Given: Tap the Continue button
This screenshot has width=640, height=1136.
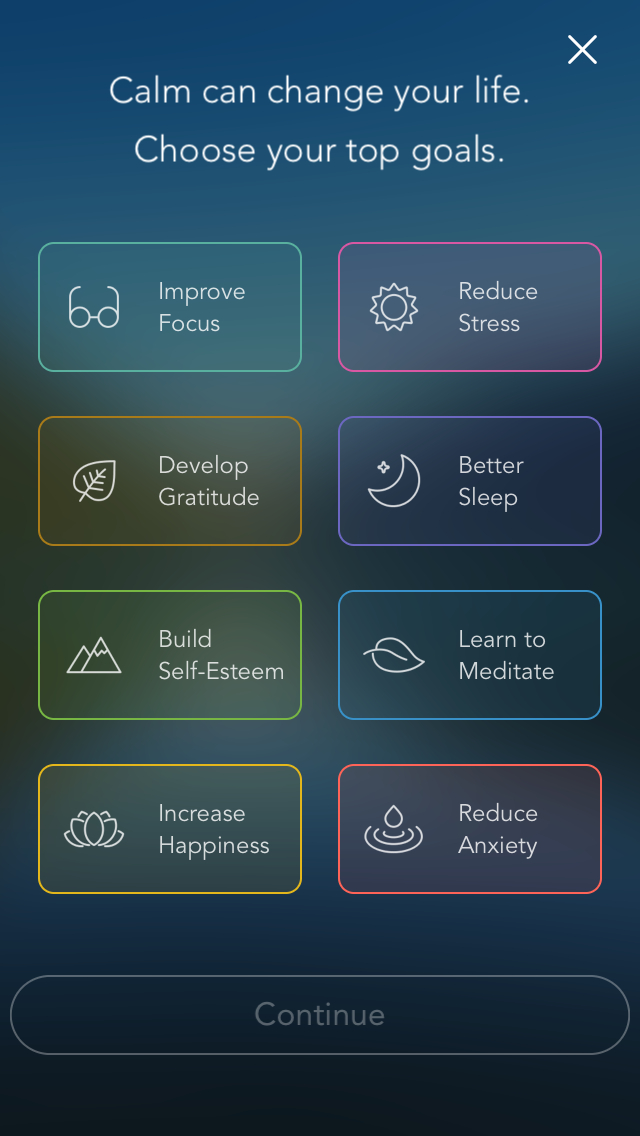Looking at the screenshot, I should coord(320,1015).
